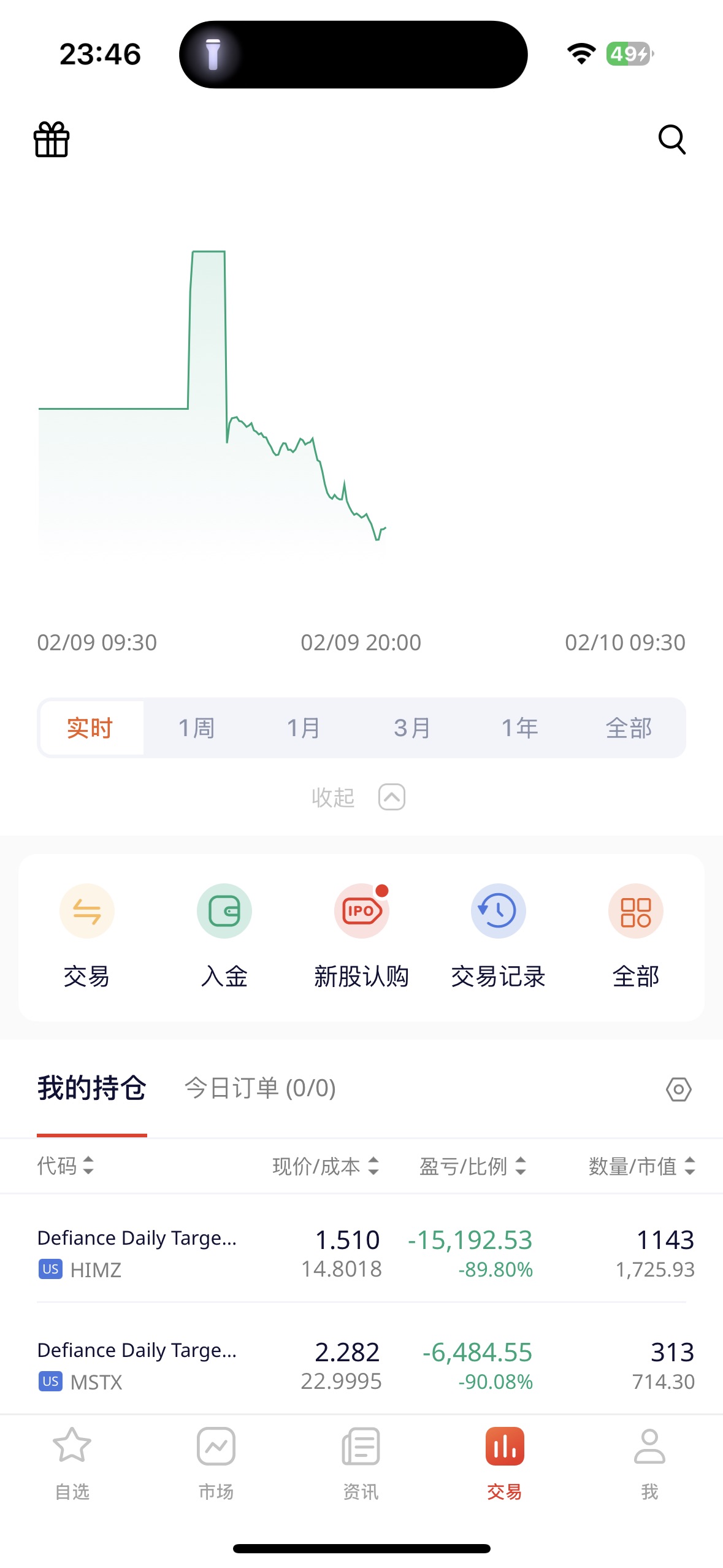Open holdings list settings hexagon icon

tap(678, 1090)
